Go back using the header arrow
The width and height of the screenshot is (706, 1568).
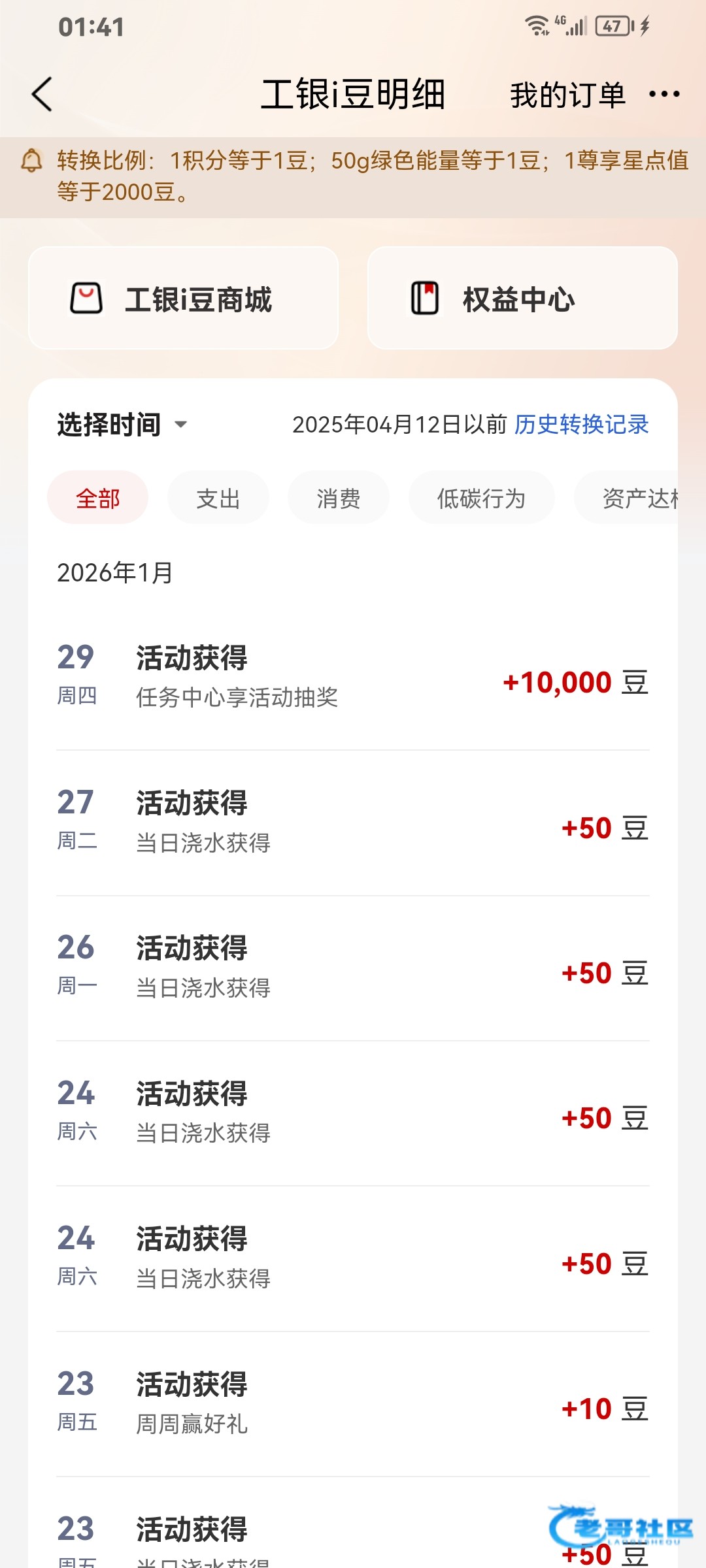pyautogui.click(x=42, y=95)
